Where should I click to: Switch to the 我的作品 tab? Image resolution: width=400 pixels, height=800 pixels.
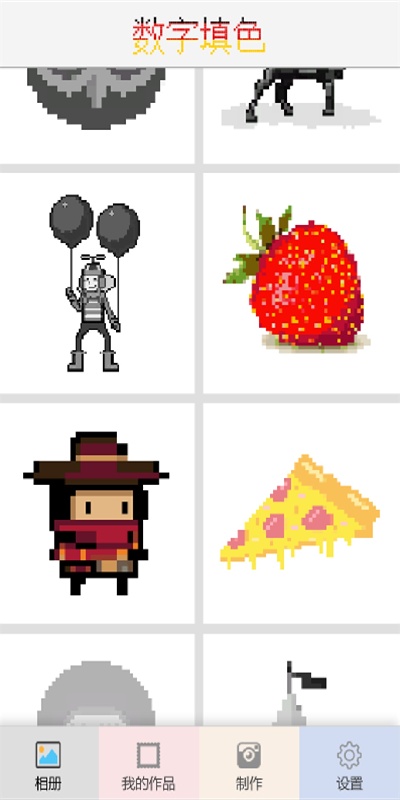[148, 763]
